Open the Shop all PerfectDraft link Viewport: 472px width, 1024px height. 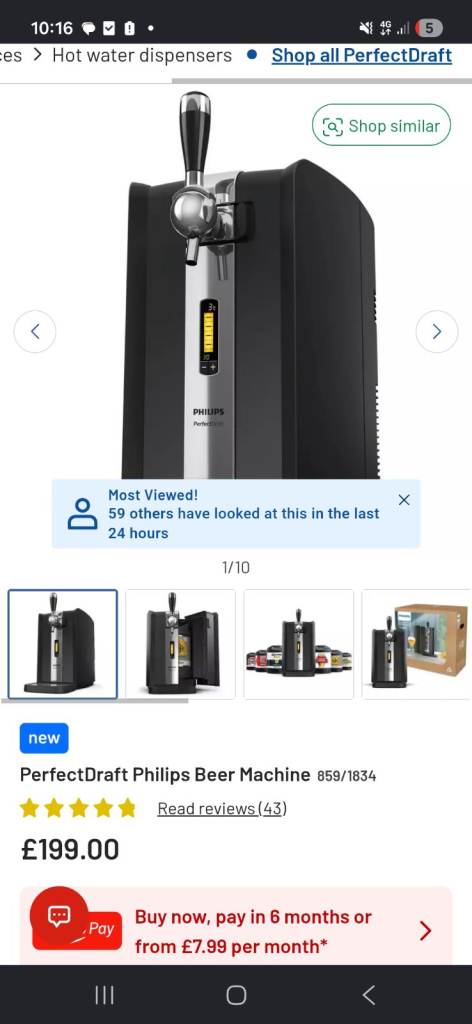click(x=362, y=56)
